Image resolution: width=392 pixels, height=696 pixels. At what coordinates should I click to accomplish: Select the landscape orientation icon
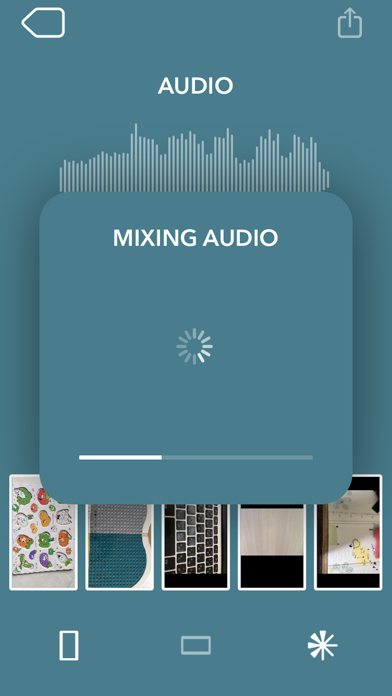196,645
